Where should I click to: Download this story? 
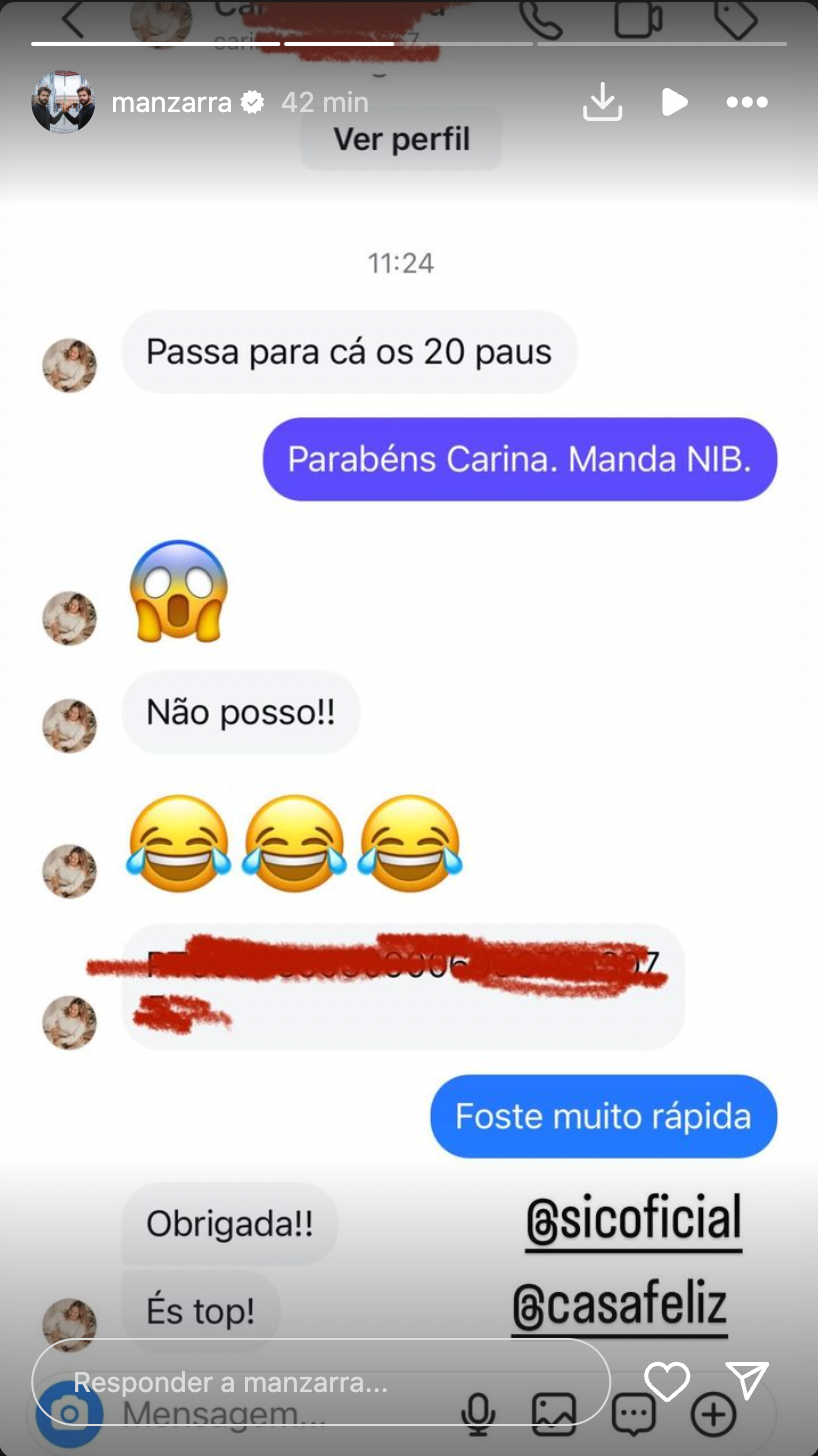point(603,102)
